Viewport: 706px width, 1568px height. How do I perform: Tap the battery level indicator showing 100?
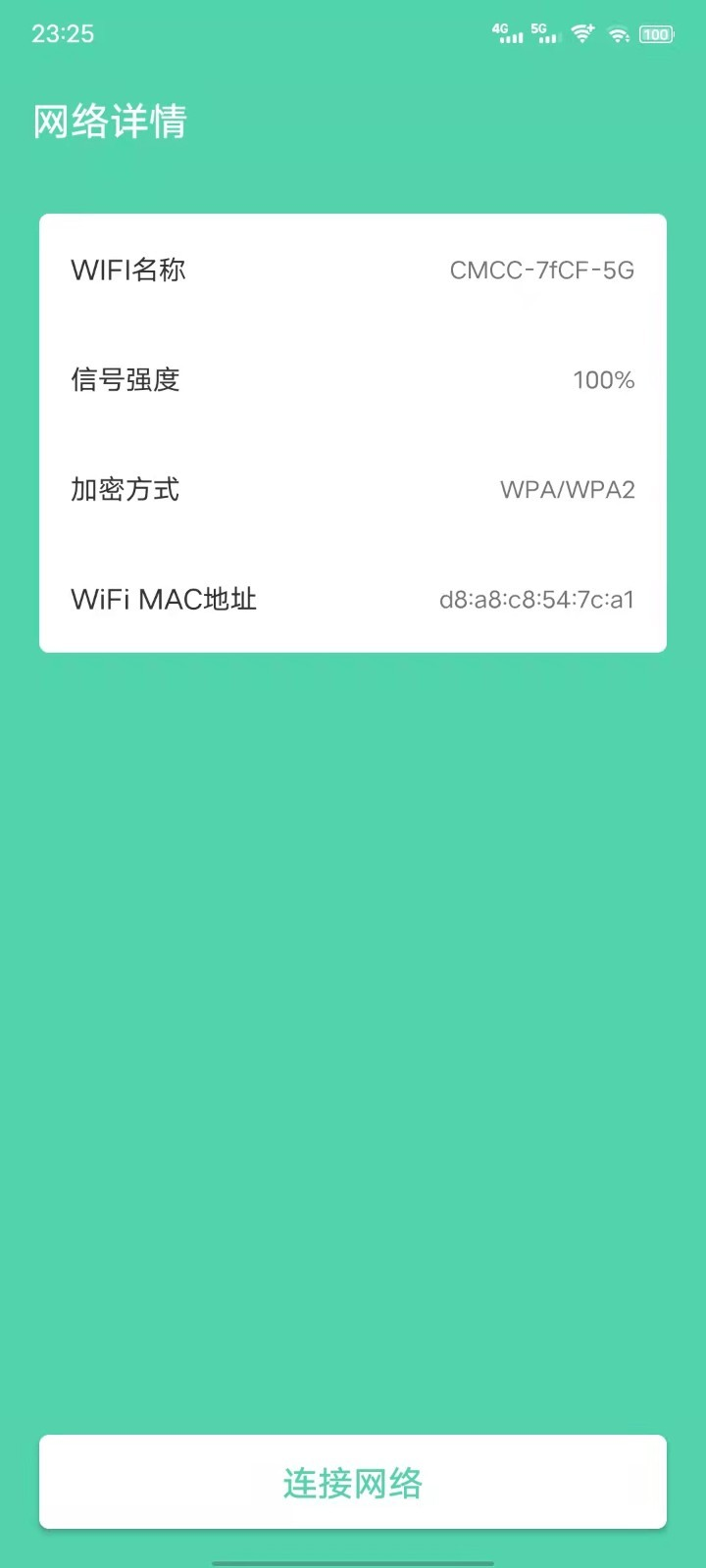click(654, 33)
